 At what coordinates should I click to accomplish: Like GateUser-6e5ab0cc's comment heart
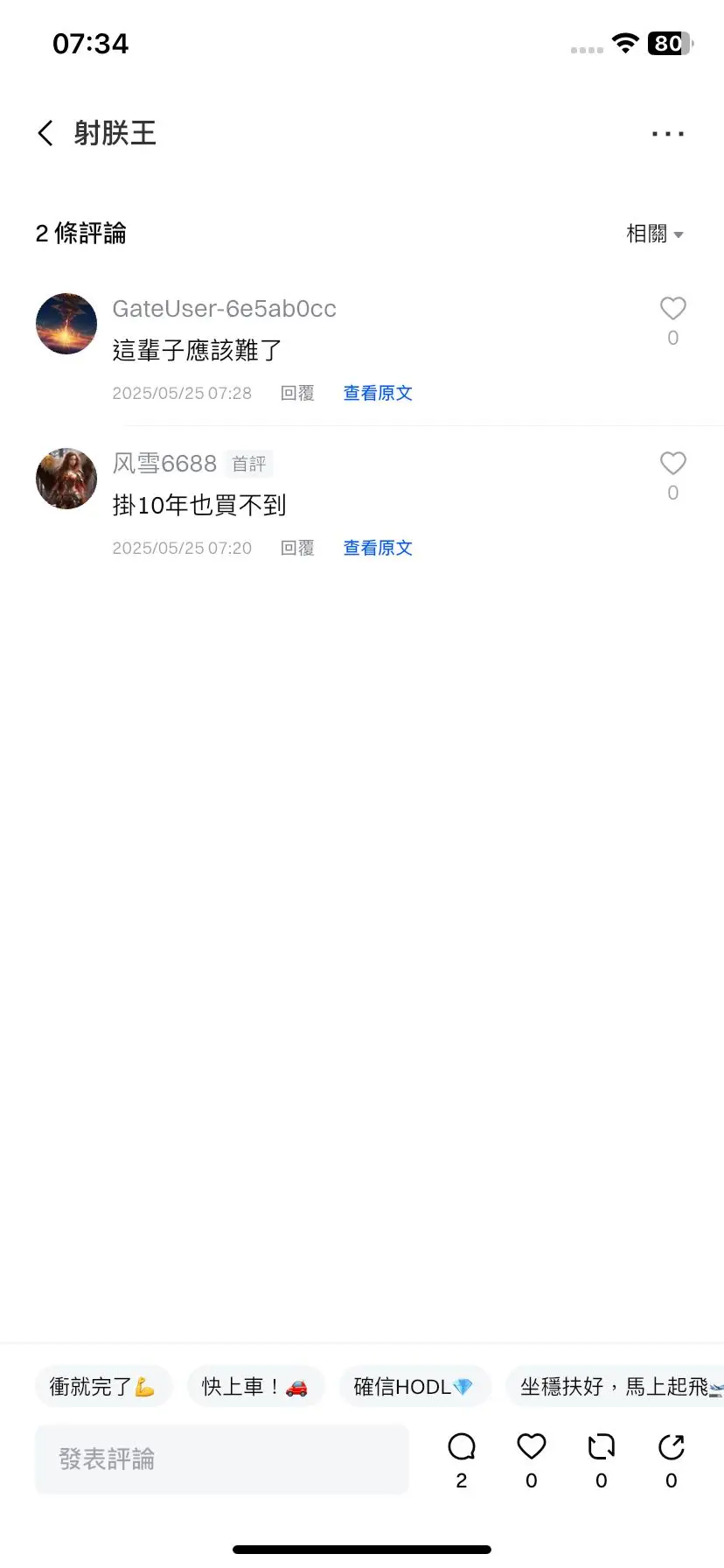coord(672,308)
